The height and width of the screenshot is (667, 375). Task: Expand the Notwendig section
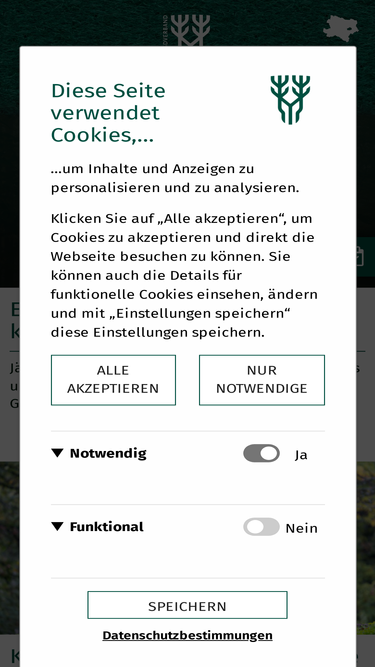click(99, 453)
